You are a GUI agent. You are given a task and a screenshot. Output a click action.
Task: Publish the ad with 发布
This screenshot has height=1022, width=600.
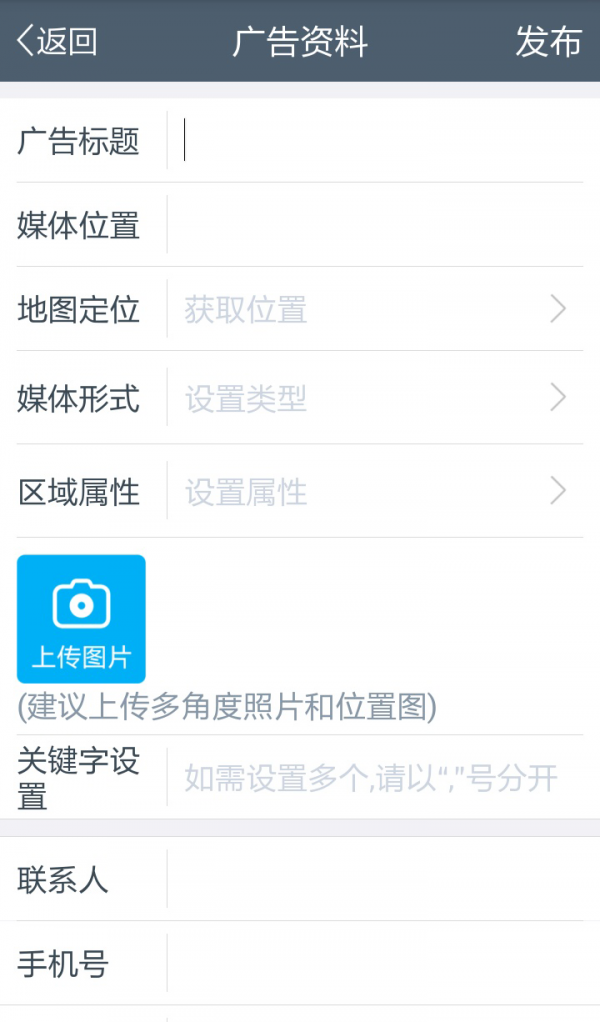[x=548, y=41]
